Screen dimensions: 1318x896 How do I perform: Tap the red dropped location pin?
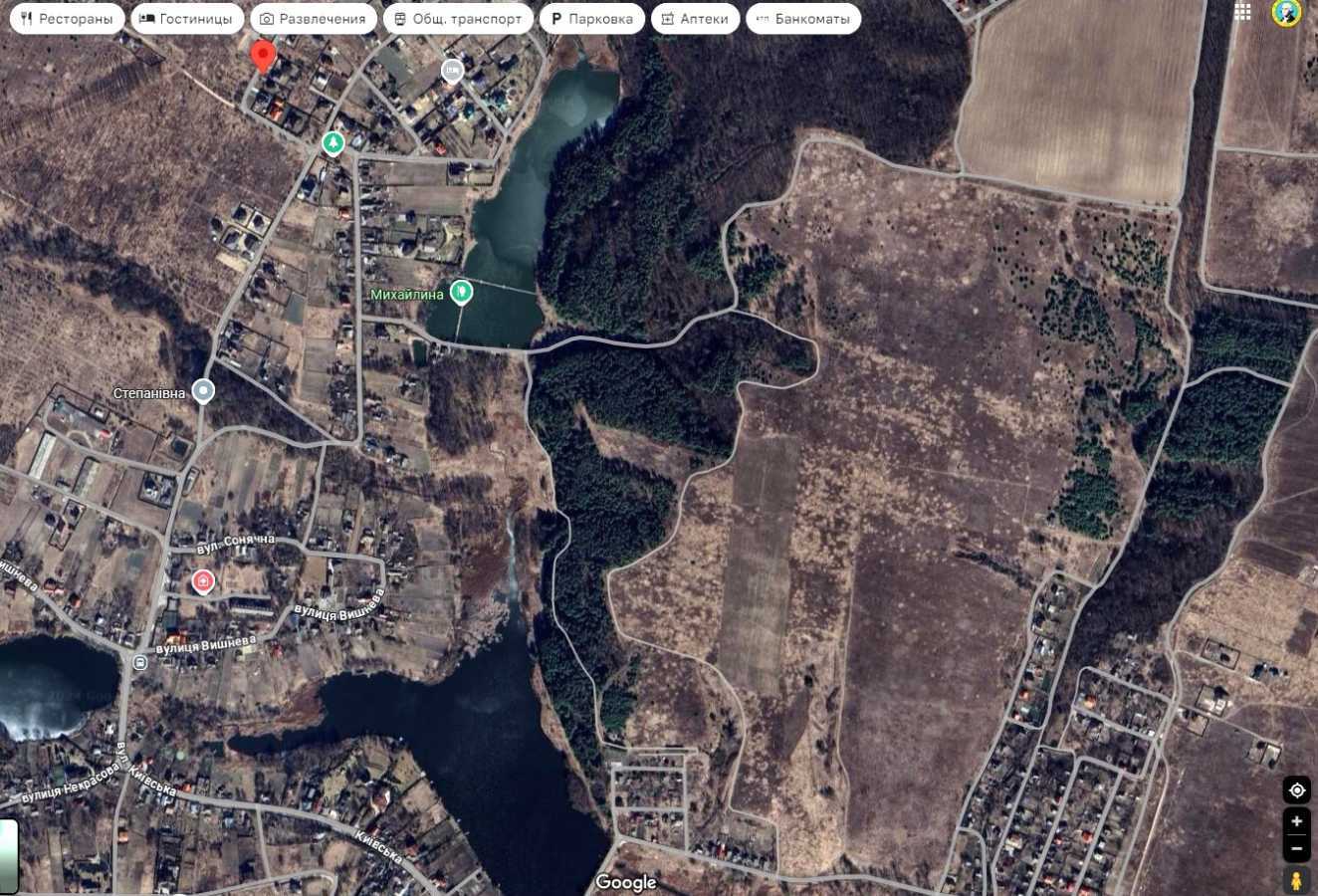coord(263,56)
